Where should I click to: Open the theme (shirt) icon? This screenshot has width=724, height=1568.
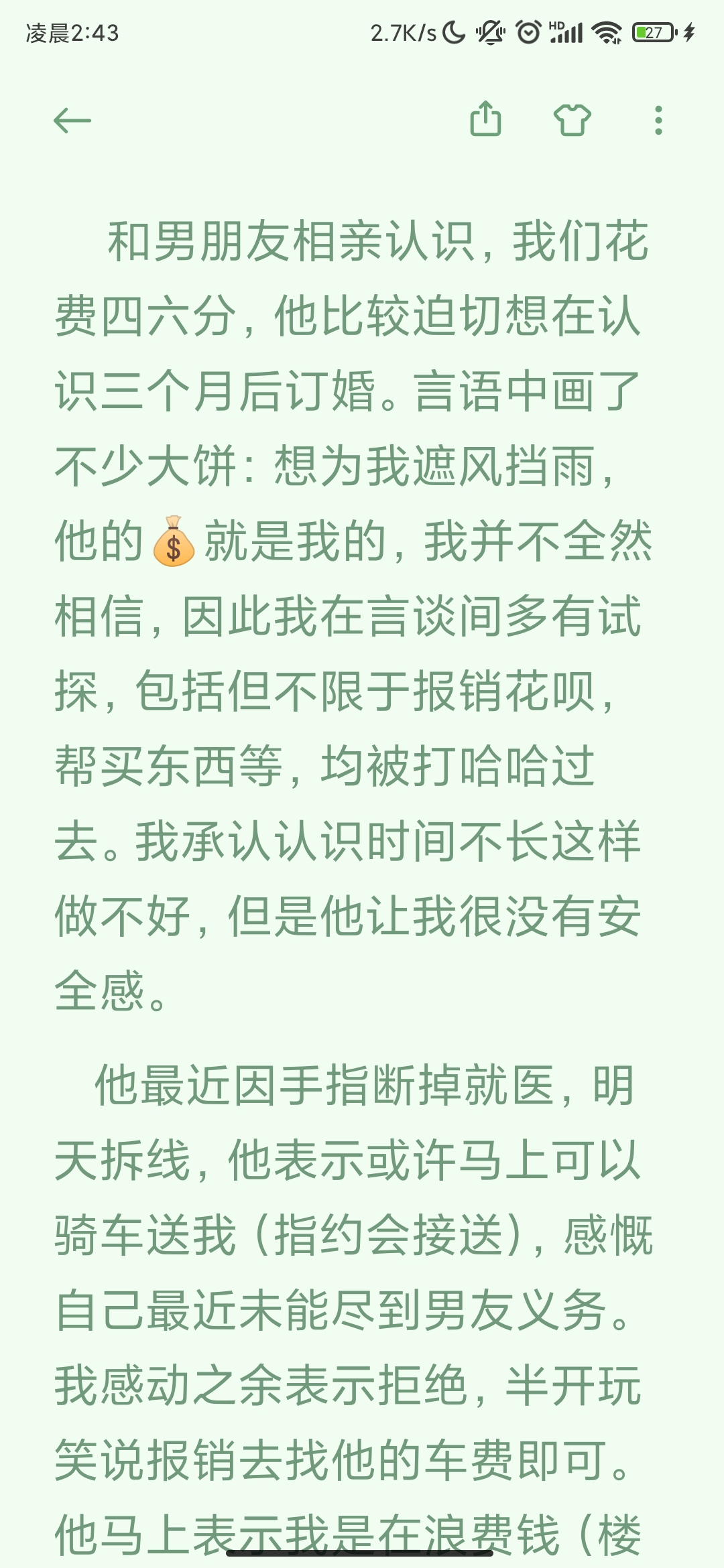click(x=572, y=121)
